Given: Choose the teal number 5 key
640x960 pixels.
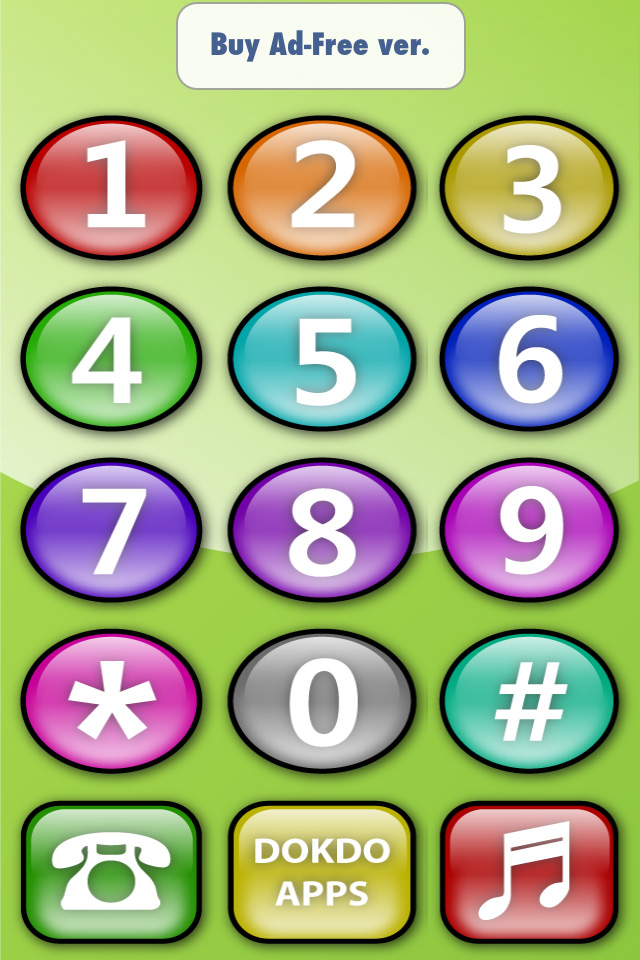Looking at the screenshot, I should click(321, 358).
